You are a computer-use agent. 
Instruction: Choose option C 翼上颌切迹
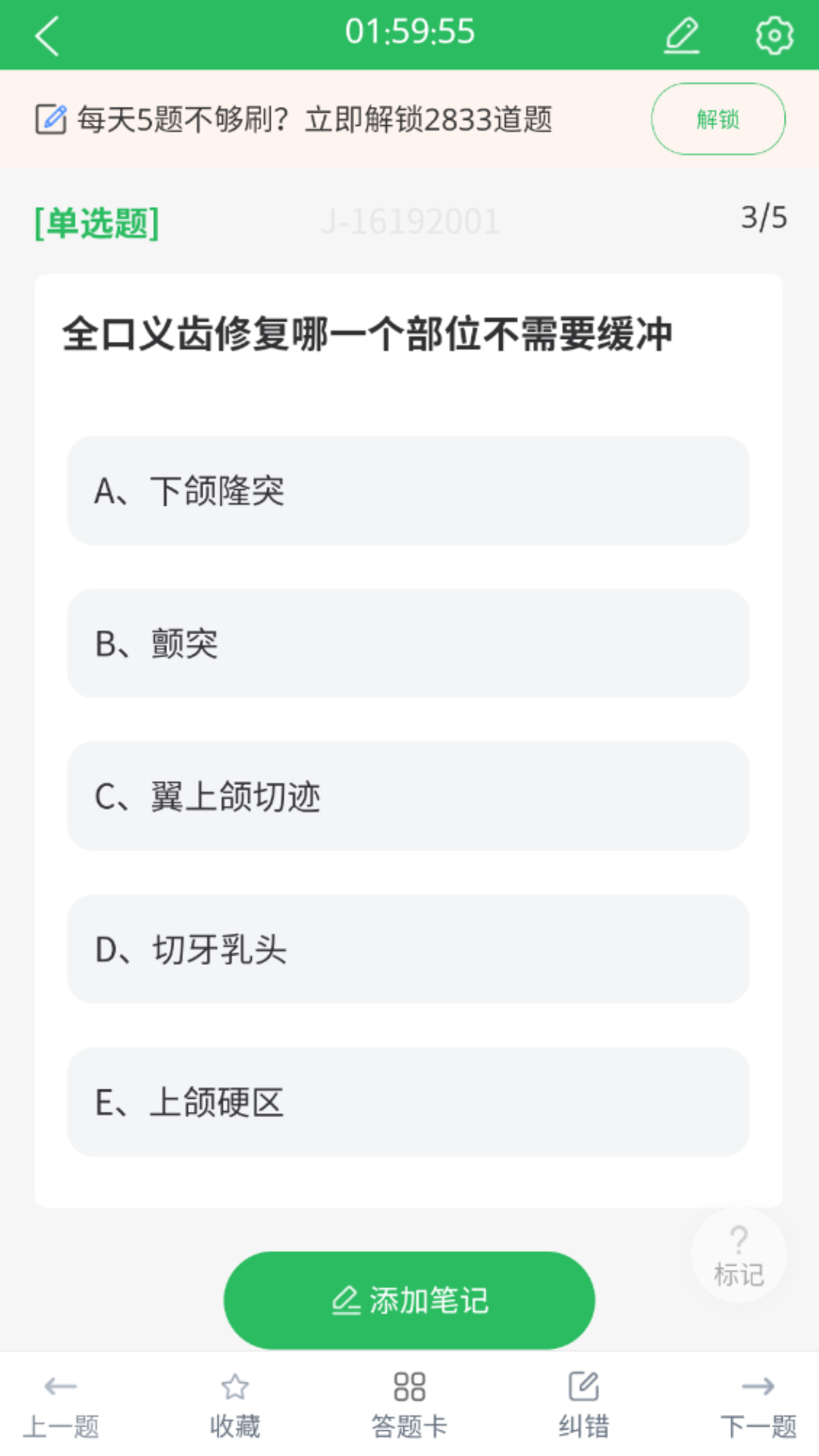(407, 798)
